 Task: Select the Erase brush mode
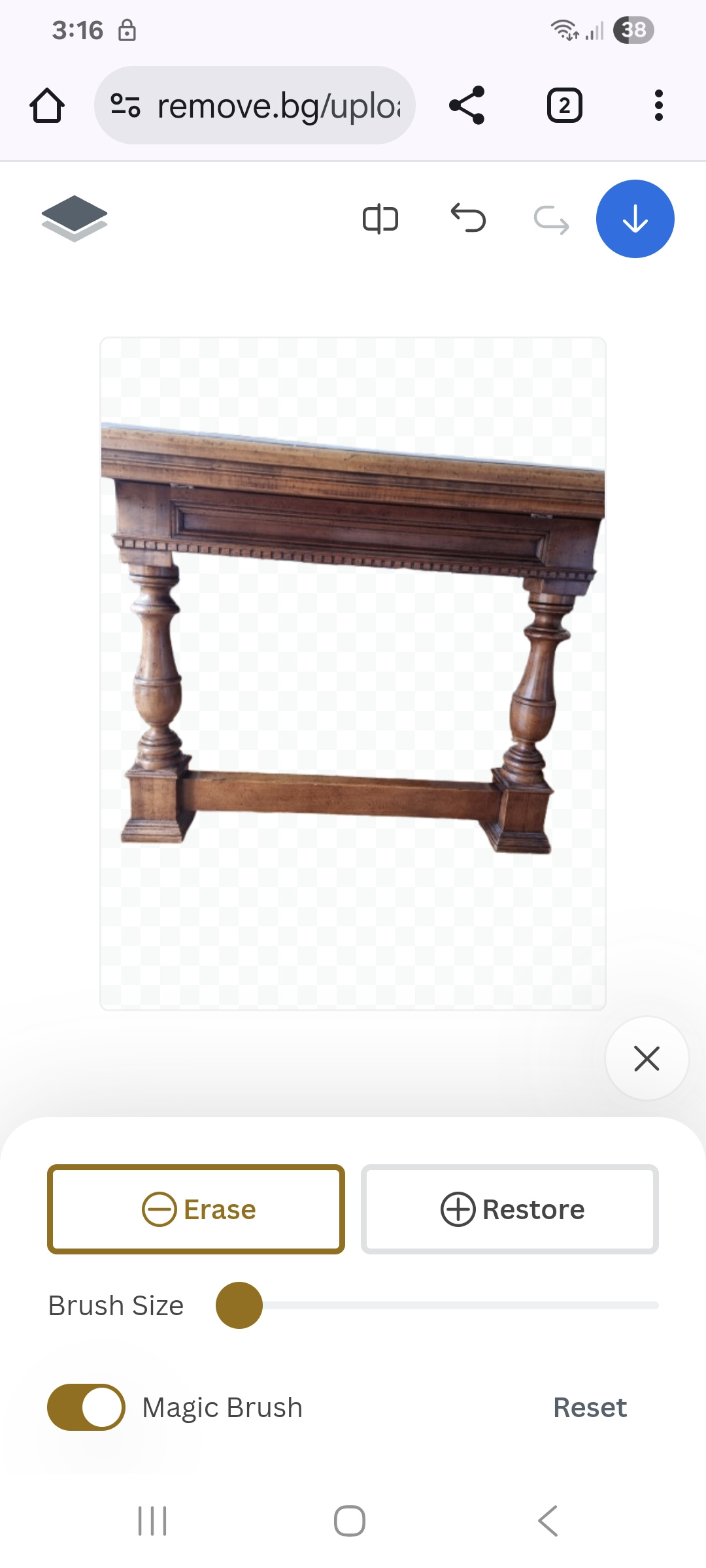click(196, 1209)
